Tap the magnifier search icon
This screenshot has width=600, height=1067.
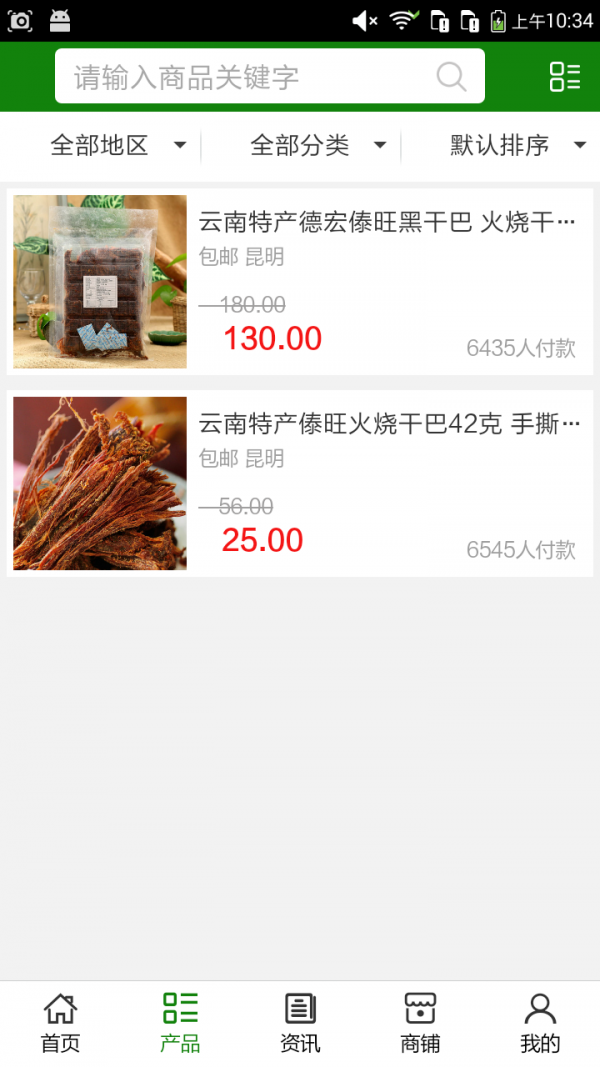(451, 77)
